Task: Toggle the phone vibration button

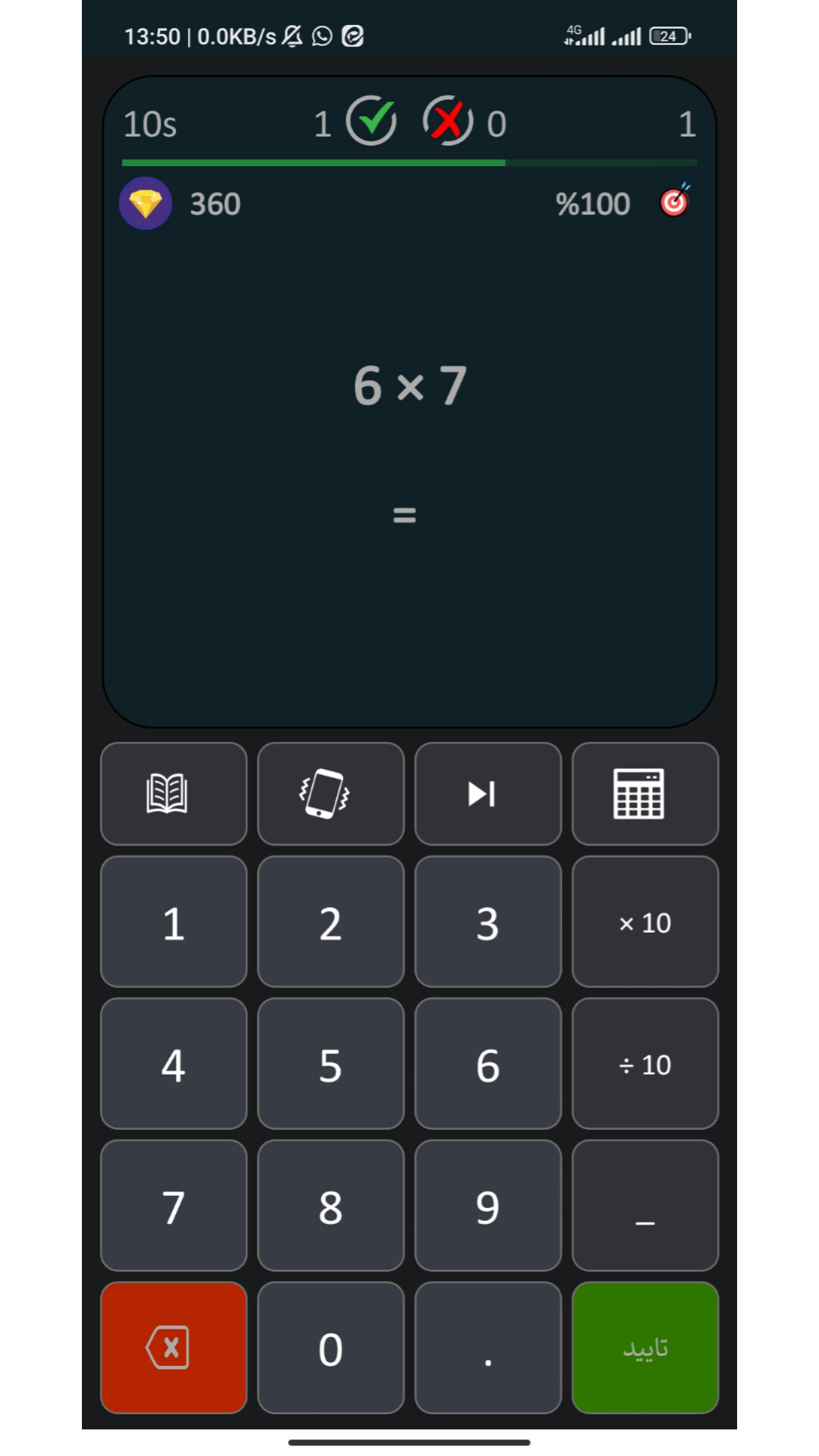Action: [331, 793]
